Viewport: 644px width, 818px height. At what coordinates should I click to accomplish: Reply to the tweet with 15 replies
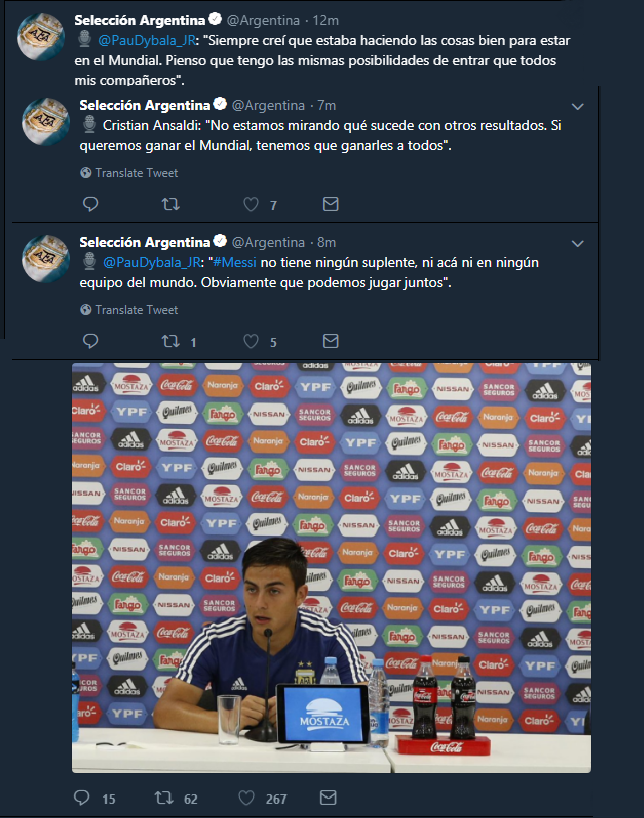(x=83, y=798)
